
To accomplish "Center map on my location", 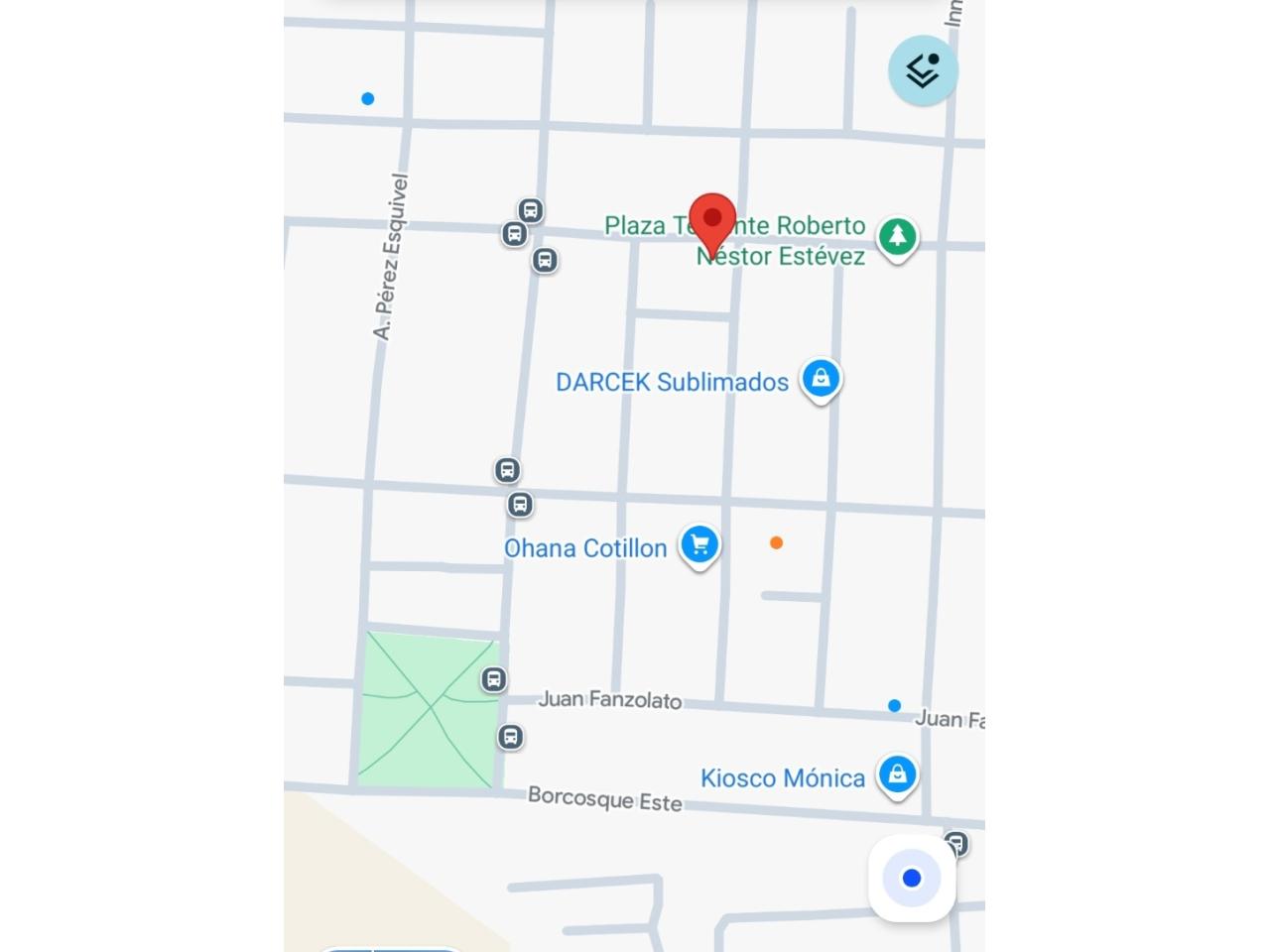I will 912,879.
